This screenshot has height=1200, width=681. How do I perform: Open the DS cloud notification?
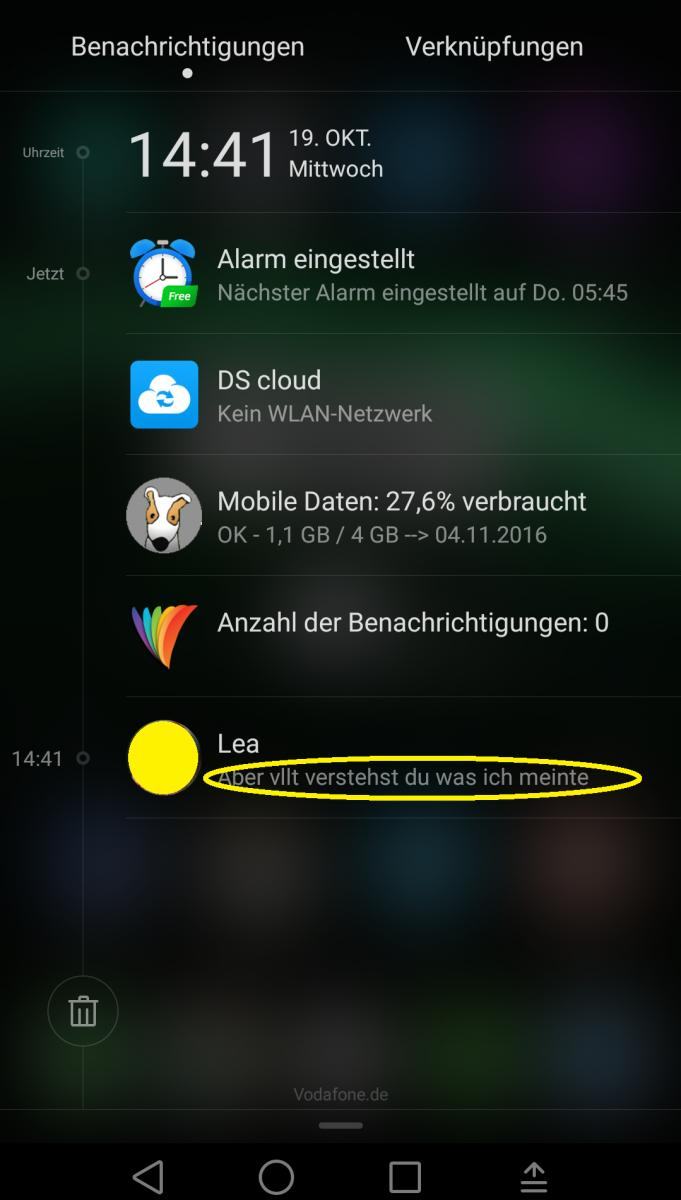(x=403, y=394)
